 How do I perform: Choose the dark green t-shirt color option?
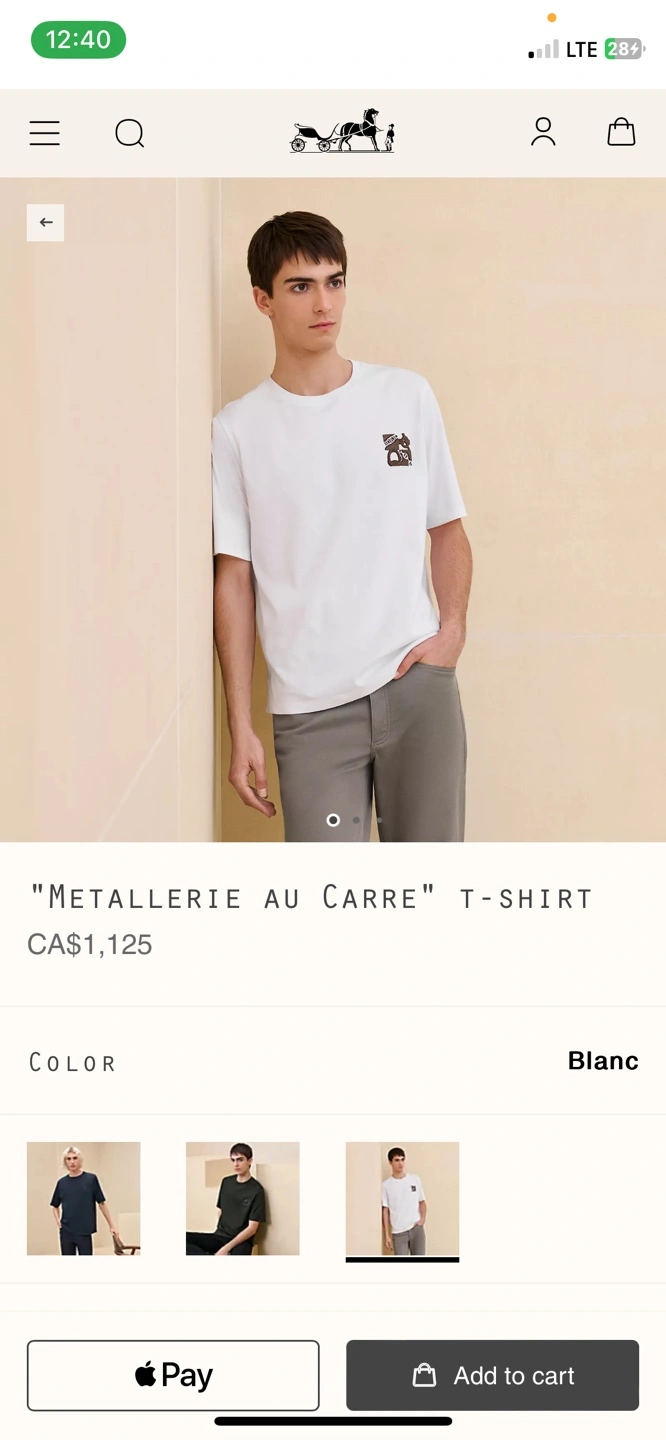tap(243, 1198)
